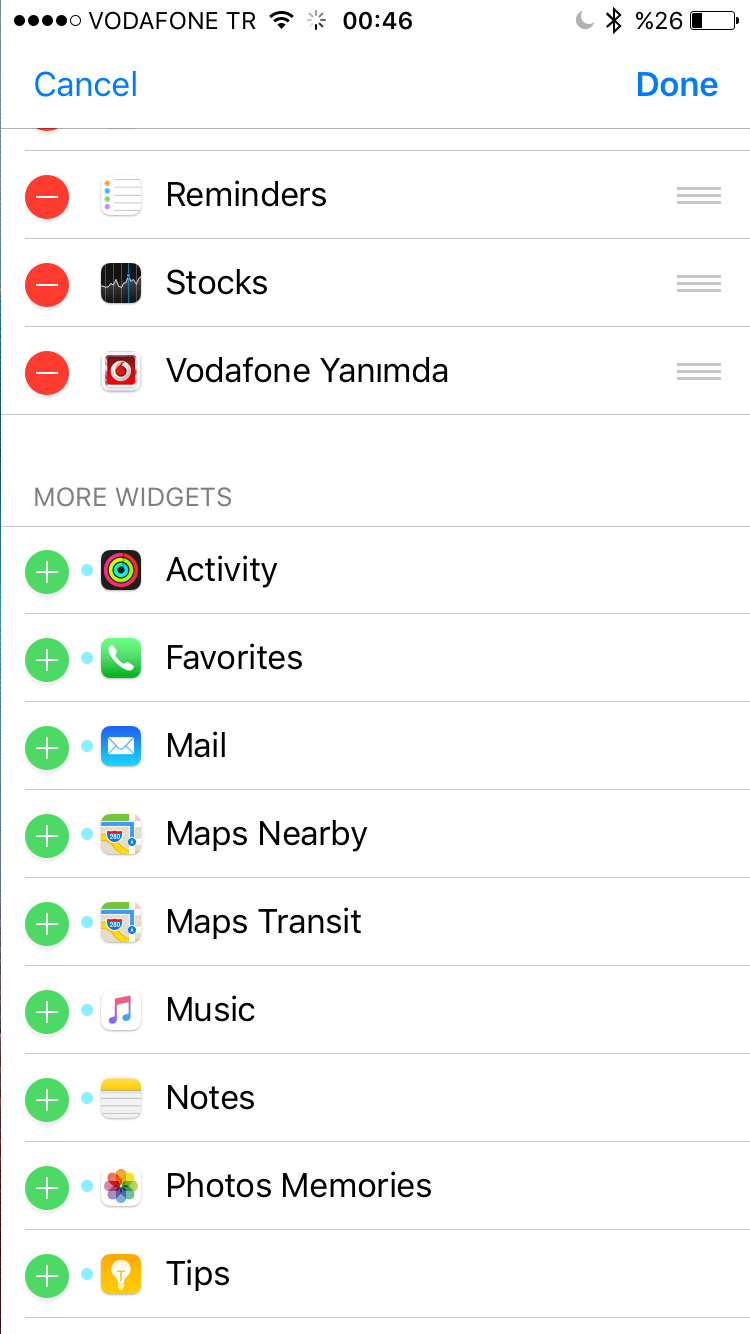Add the Favorites widget

click(x=47, y=660)
